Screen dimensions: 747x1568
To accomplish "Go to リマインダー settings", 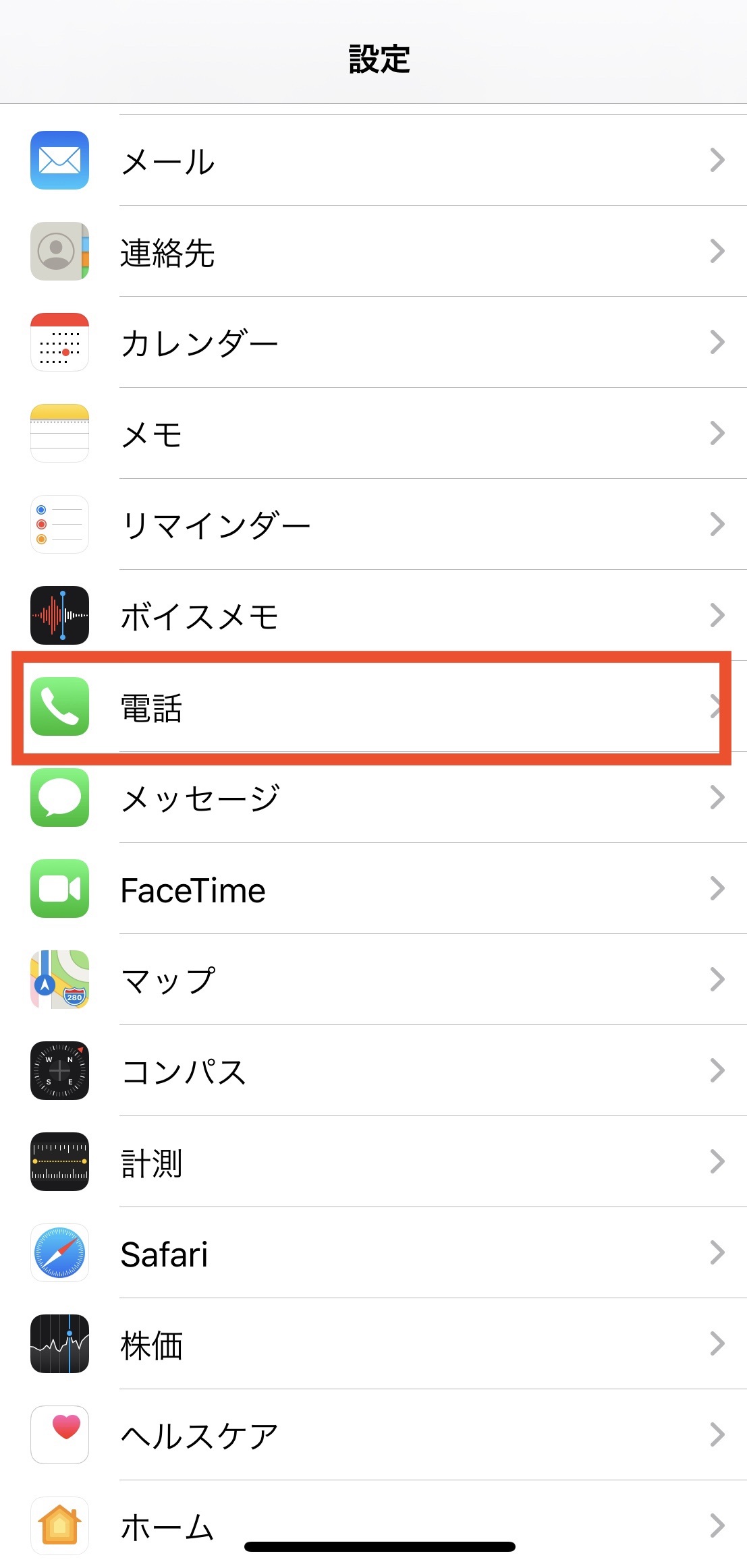I will (373, 525).
